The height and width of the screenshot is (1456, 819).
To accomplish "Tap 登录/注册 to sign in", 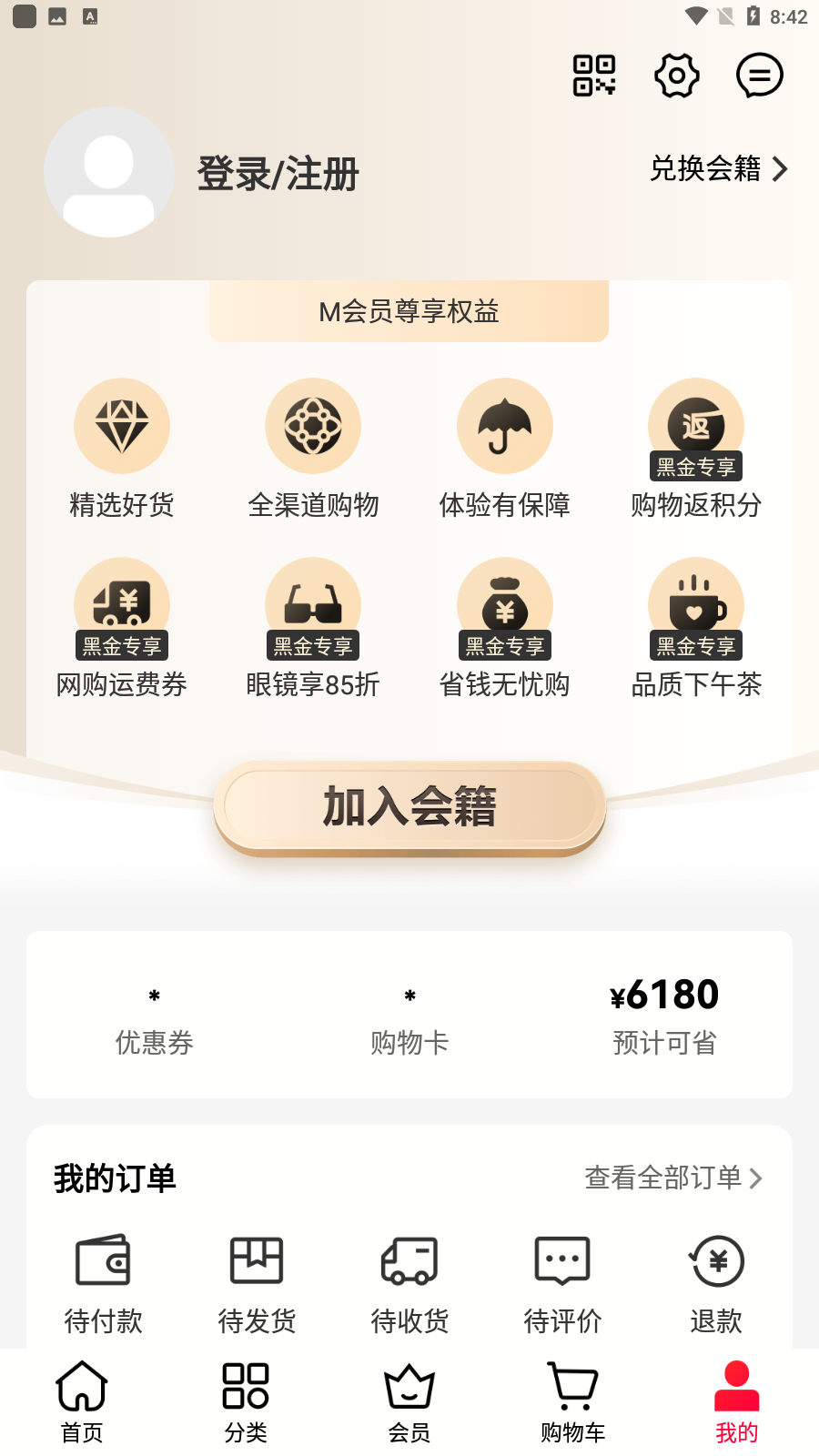I will 278,174.
